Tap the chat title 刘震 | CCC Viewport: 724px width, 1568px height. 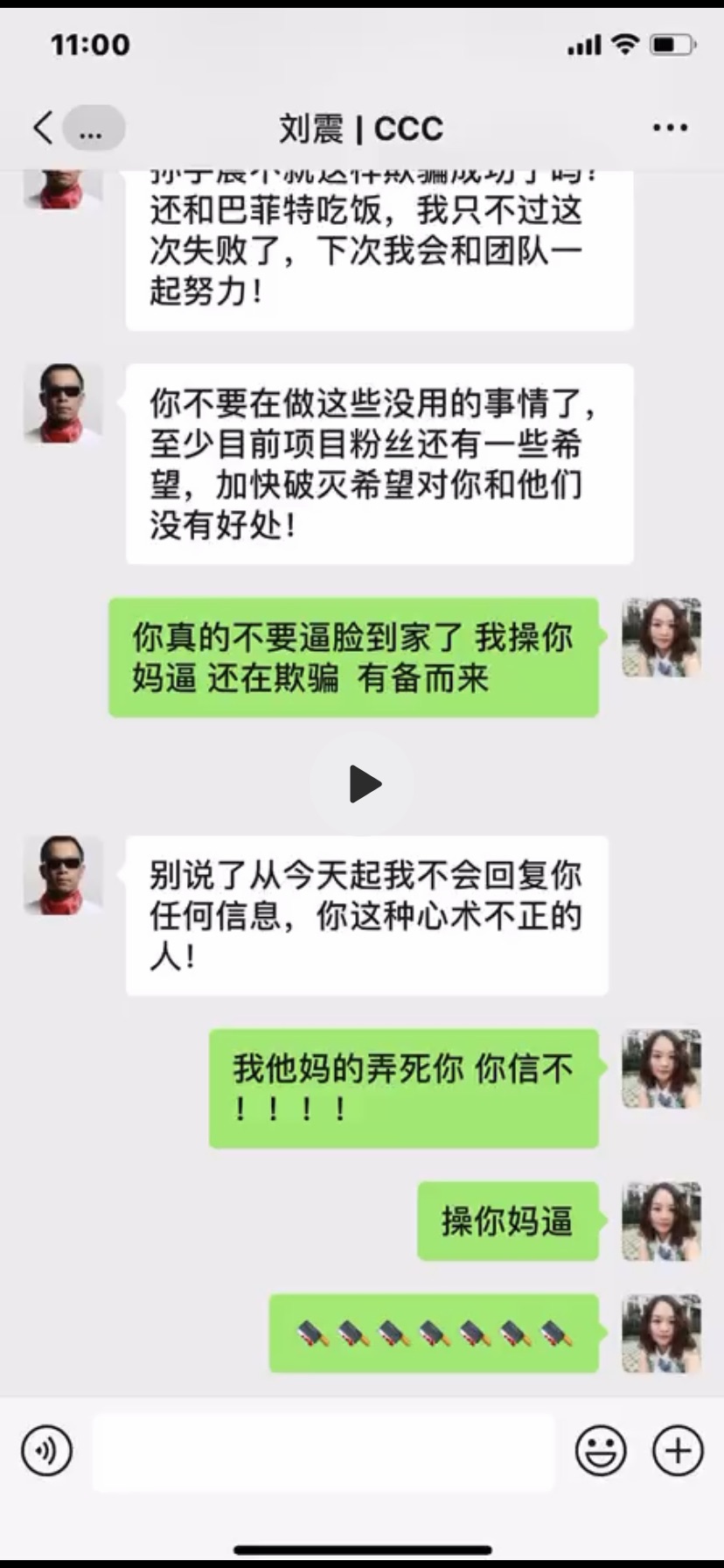point(362,127)
